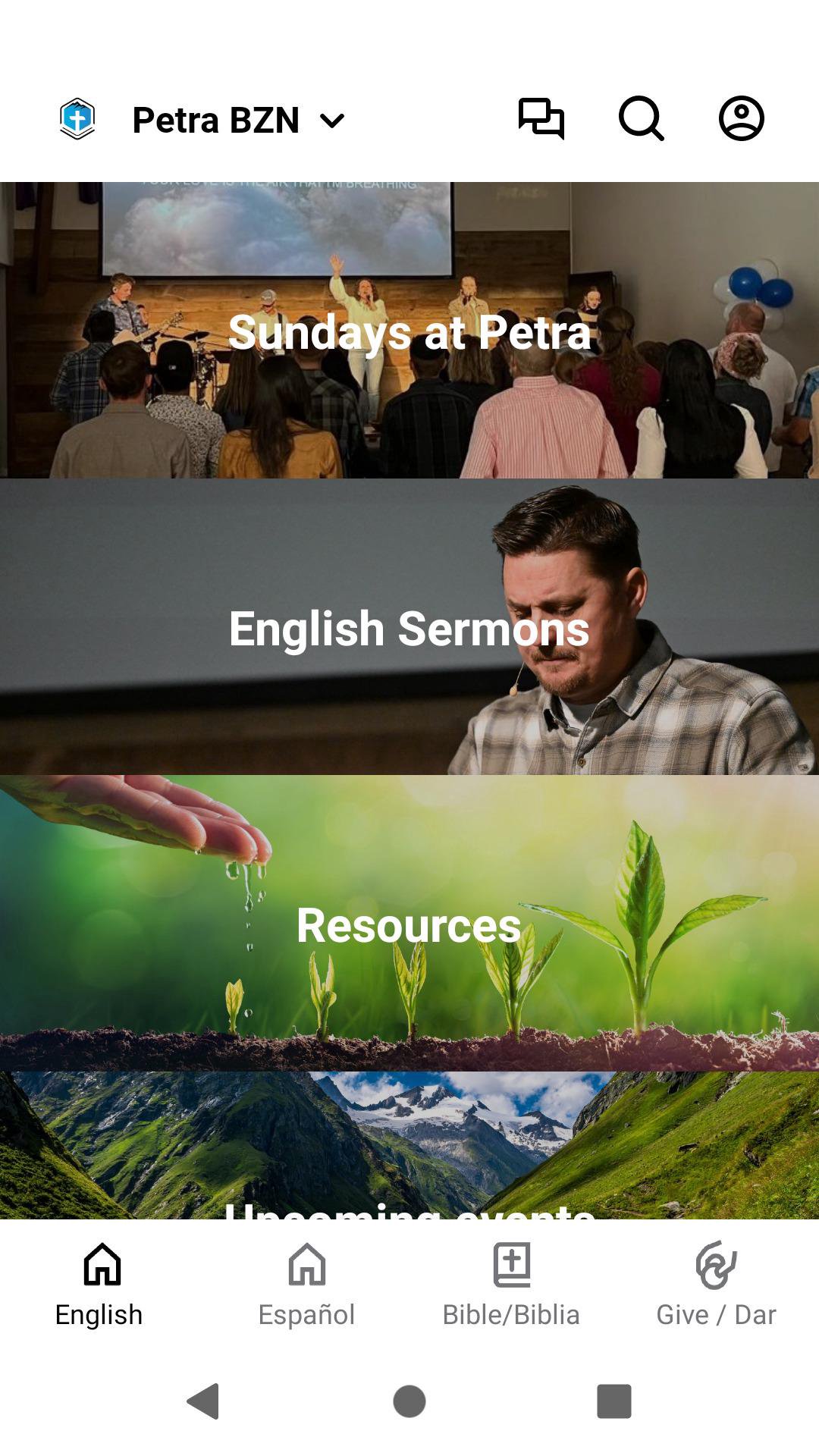
Task: Open the Sundays at Petra tile
Action: click(409, 331)
